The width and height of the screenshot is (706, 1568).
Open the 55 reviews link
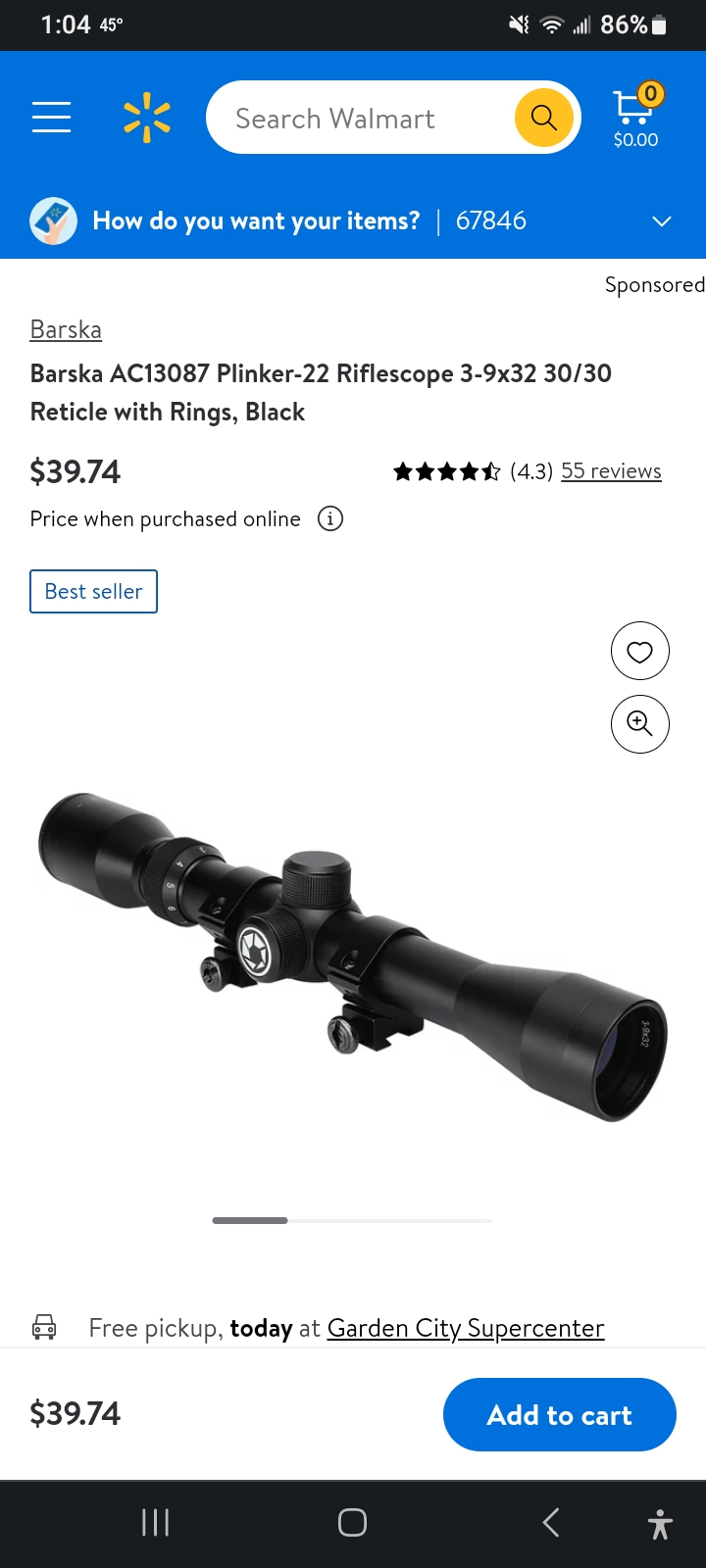(x=611, y=471)
